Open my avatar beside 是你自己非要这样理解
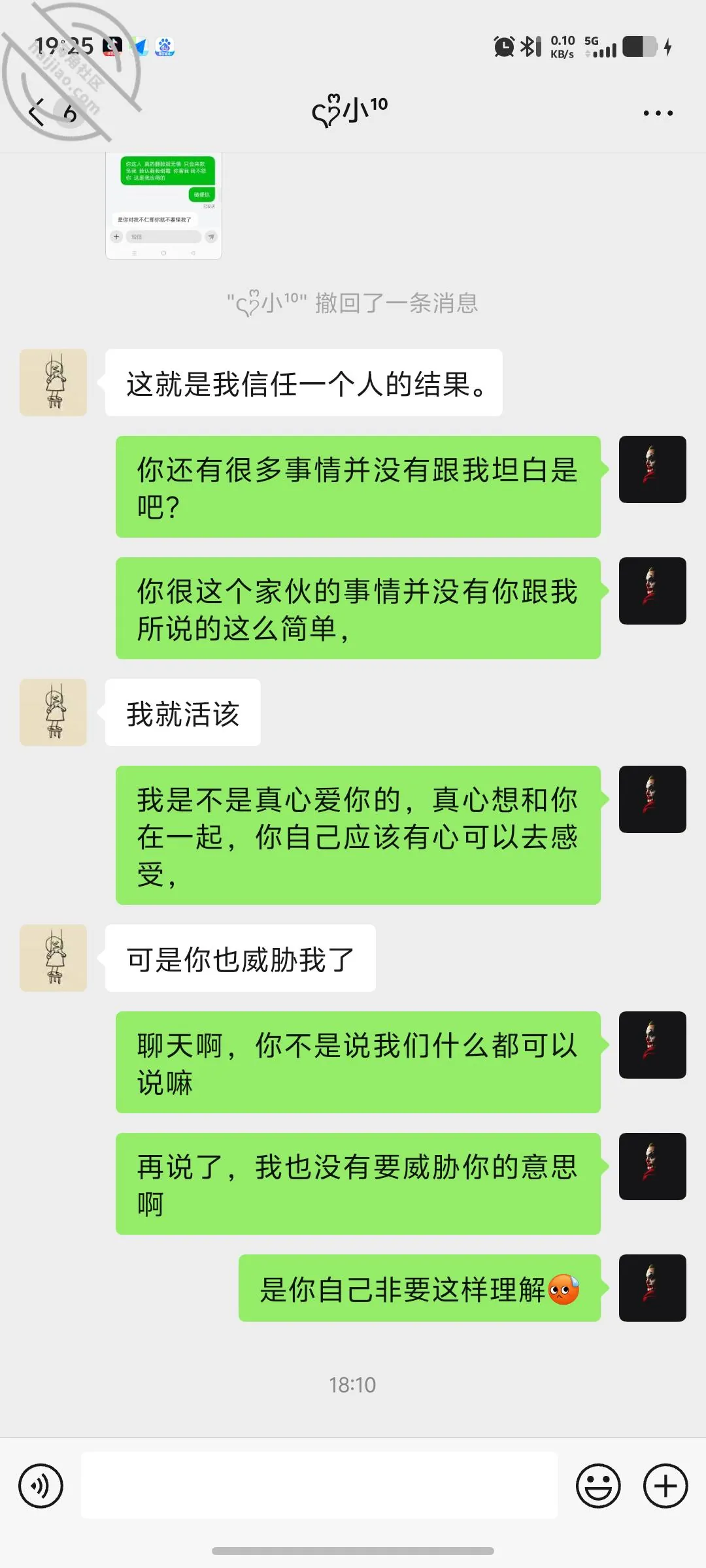The width and height of the screenshot is (706, 1568). coord(652,1288)
